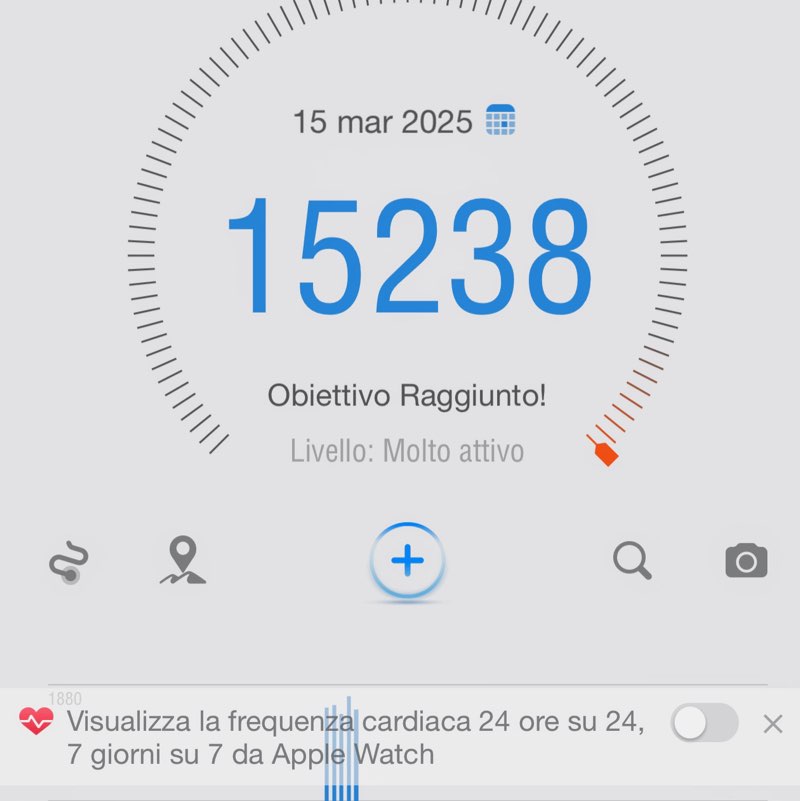Image resolution: width=800 pixels, height=801 pixels.
Task: Open the camera feature
Action: tap(744, 562)
